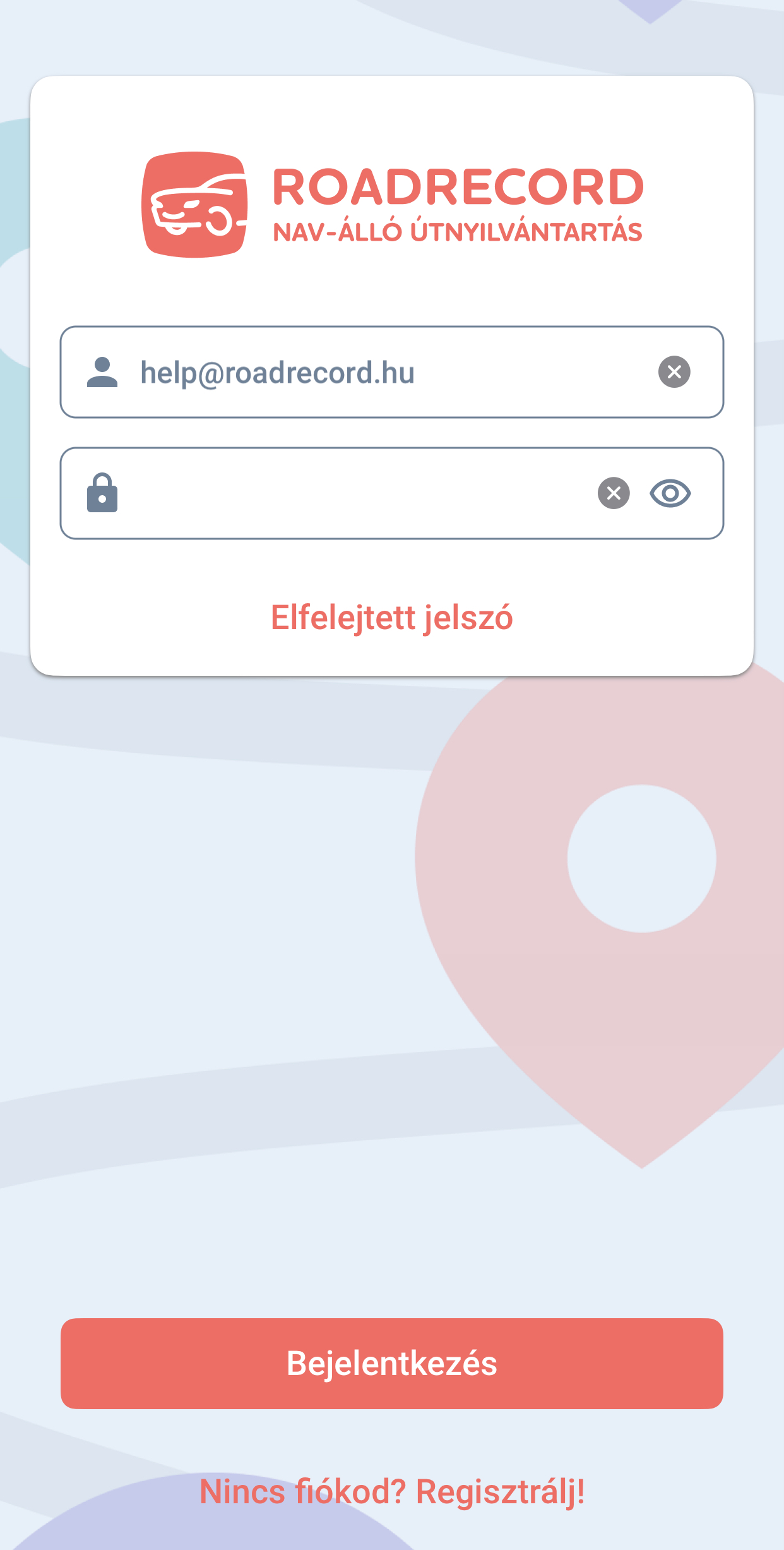Screen dimensions: 784x1550
Task: Open Nincs fiókod? Regisztrálj! registration link
Action: (391, 1492)
